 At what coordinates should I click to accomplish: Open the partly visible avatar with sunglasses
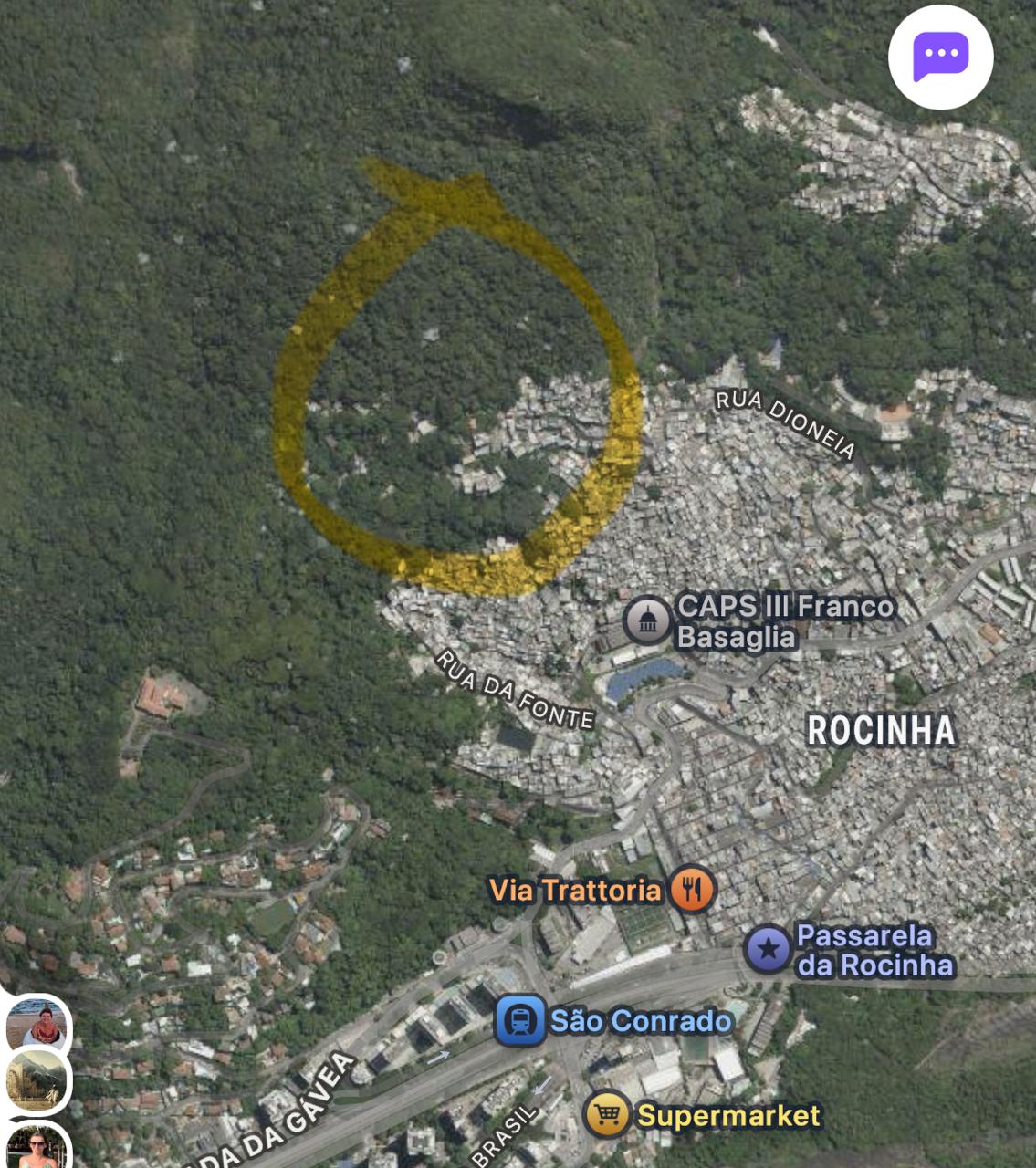38,1146
